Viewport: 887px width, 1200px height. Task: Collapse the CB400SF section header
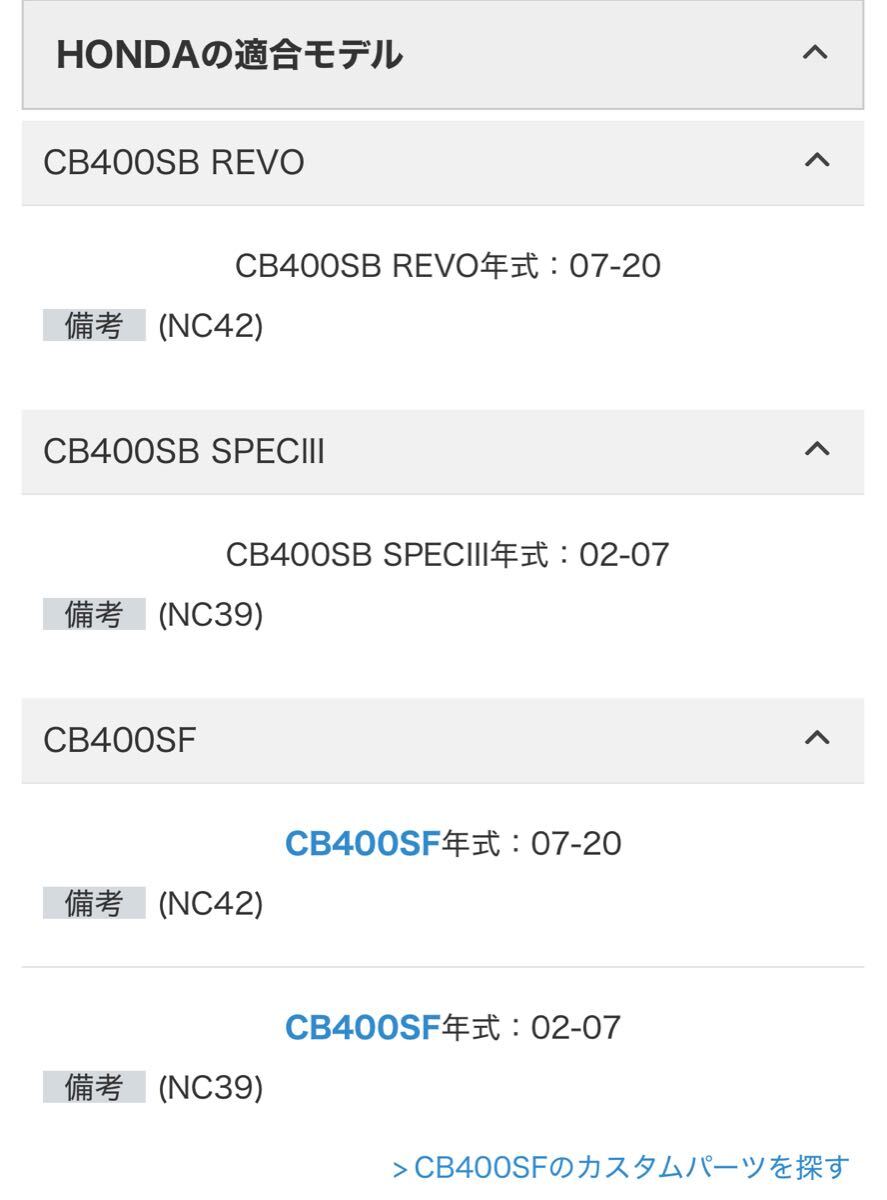click(816, 740)
